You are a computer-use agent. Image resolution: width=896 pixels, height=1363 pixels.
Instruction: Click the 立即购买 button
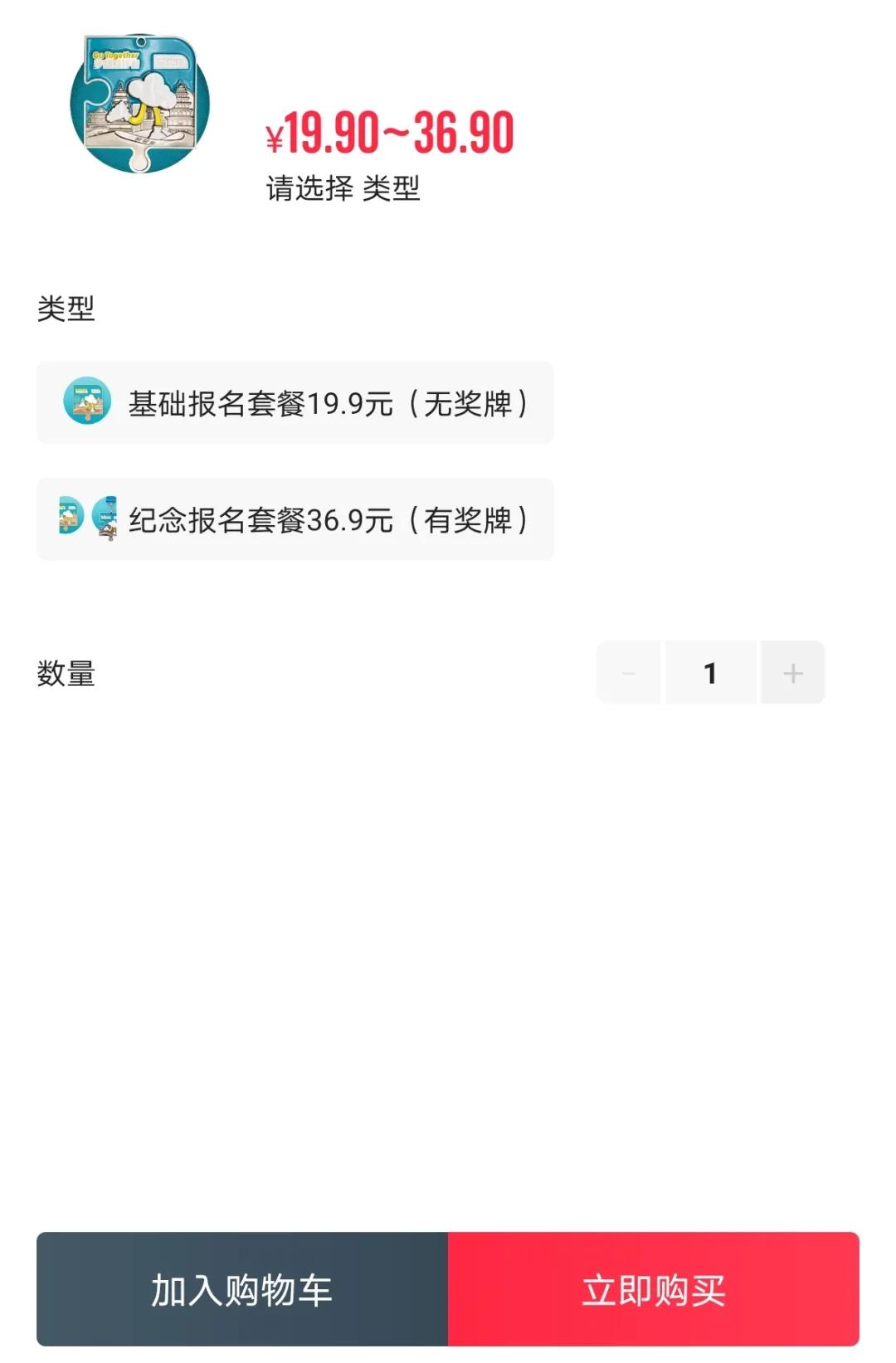[655, 1290]
